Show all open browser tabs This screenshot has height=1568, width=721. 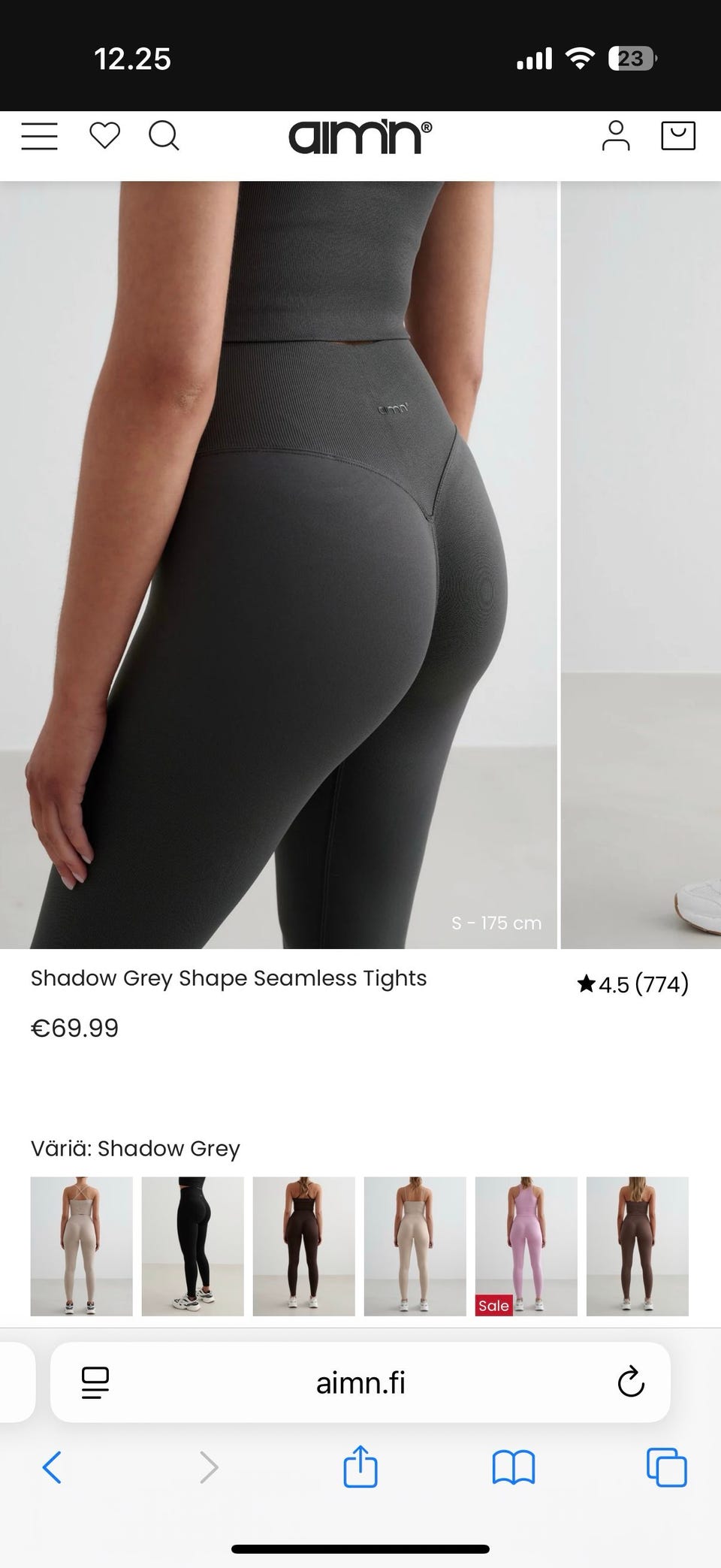[x=667, y=1467]
